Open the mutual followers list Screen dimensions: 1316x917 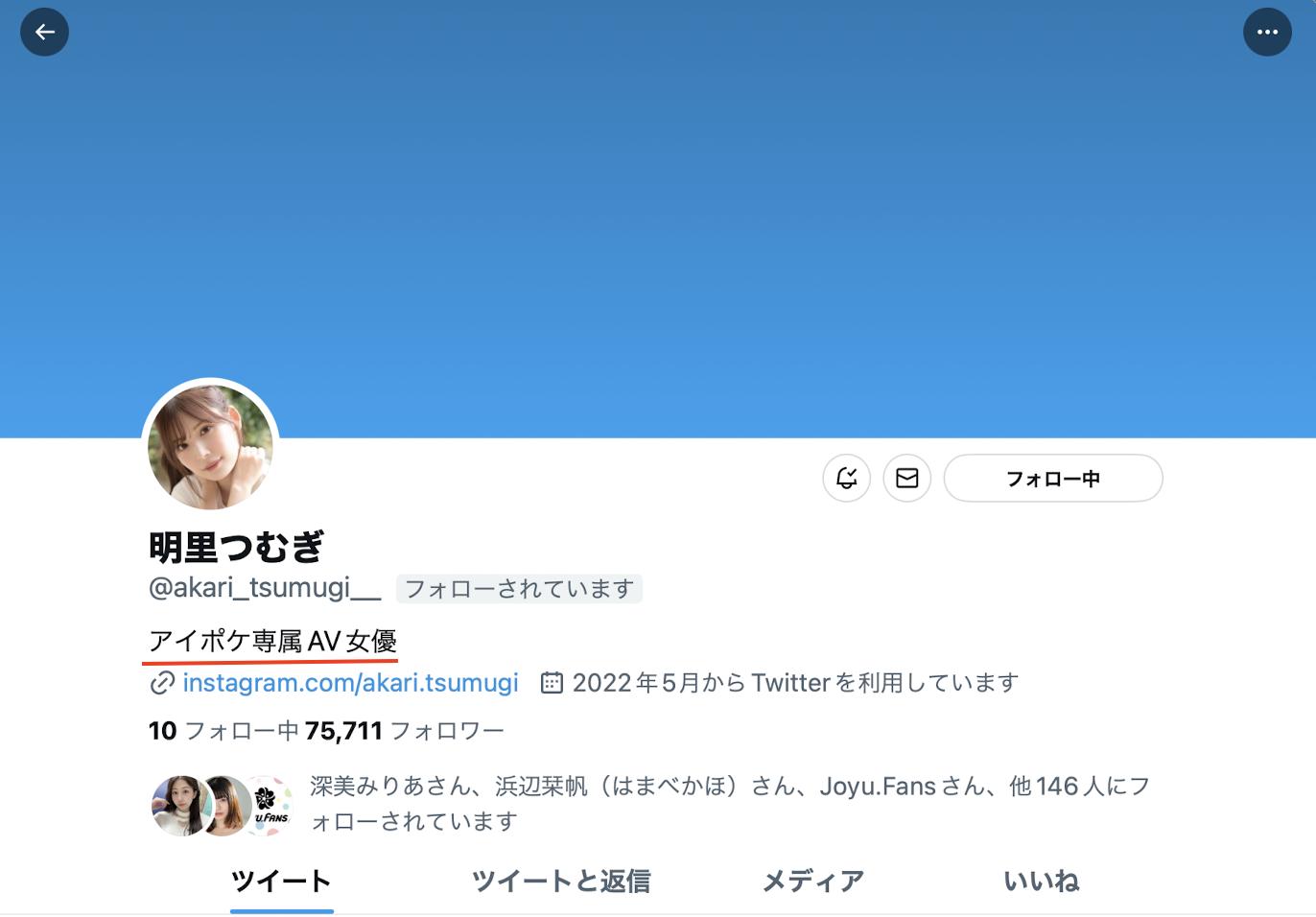pyautogui.click(x=729, y=804)
